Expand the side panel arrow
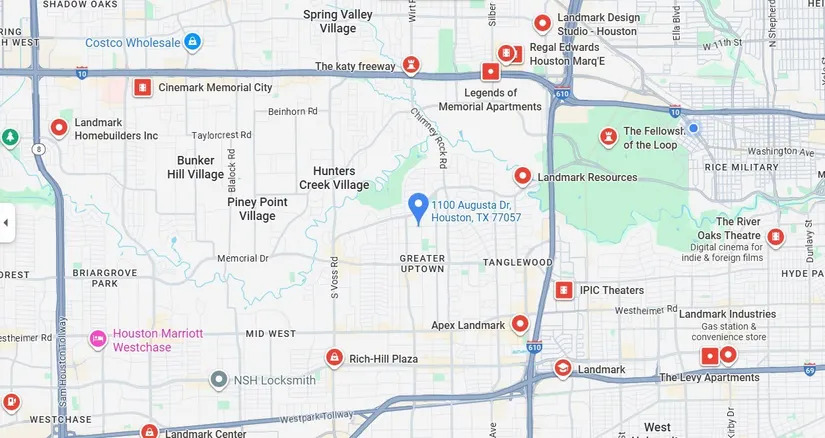This screenshot has width=825, height=438. (5, 222)
